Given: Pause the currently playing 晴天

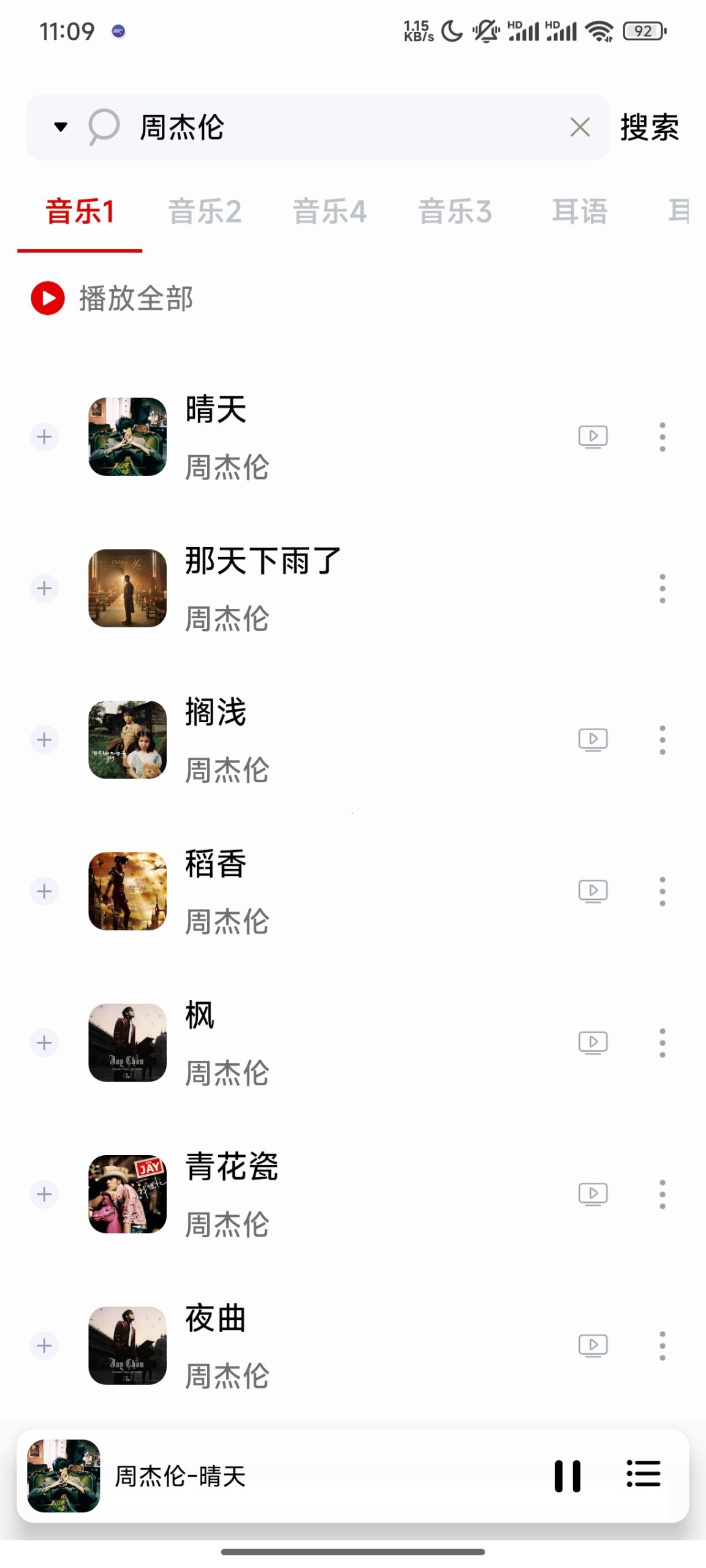Looking at the screenshot, I should tap(567, 1475).
